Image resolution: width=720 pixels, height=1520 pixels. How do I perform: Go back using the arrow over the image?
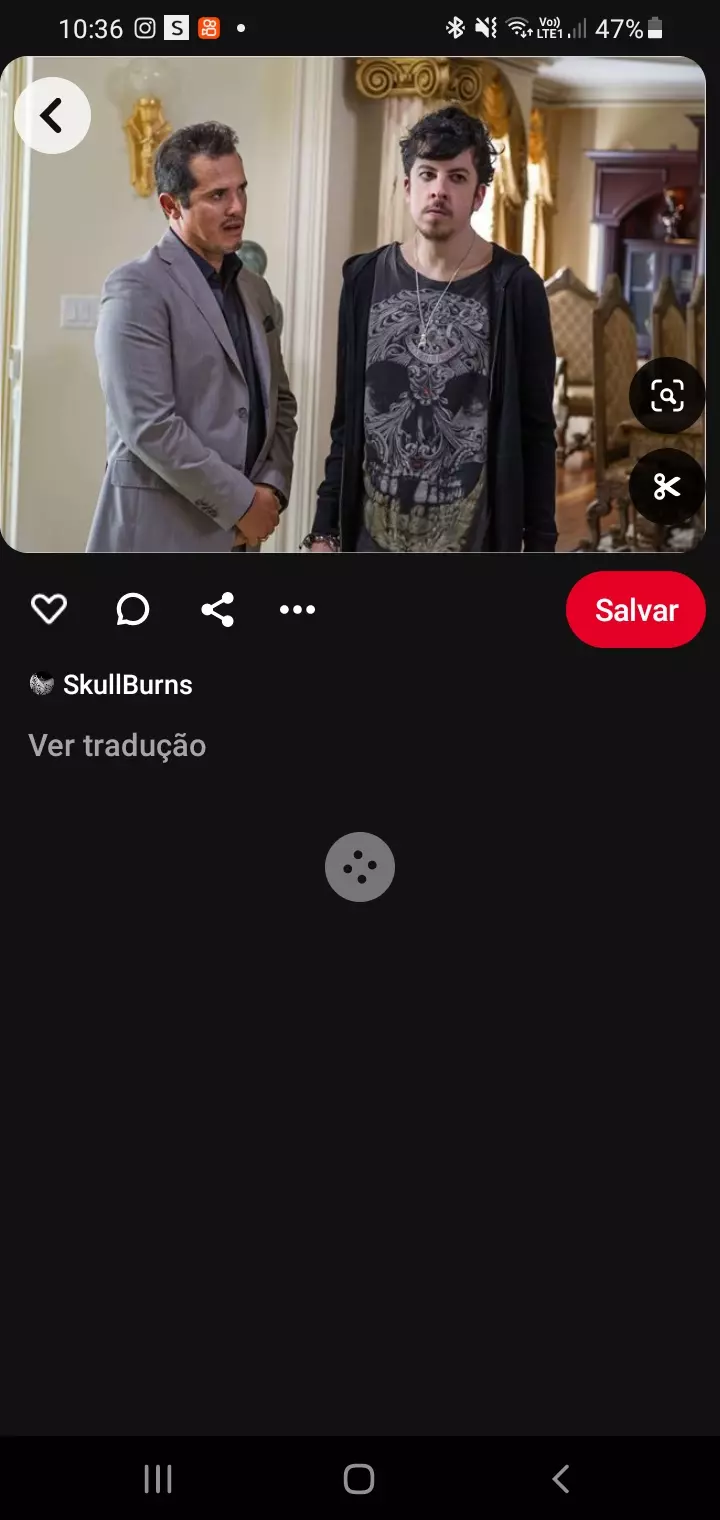click(x=52, y=116)
